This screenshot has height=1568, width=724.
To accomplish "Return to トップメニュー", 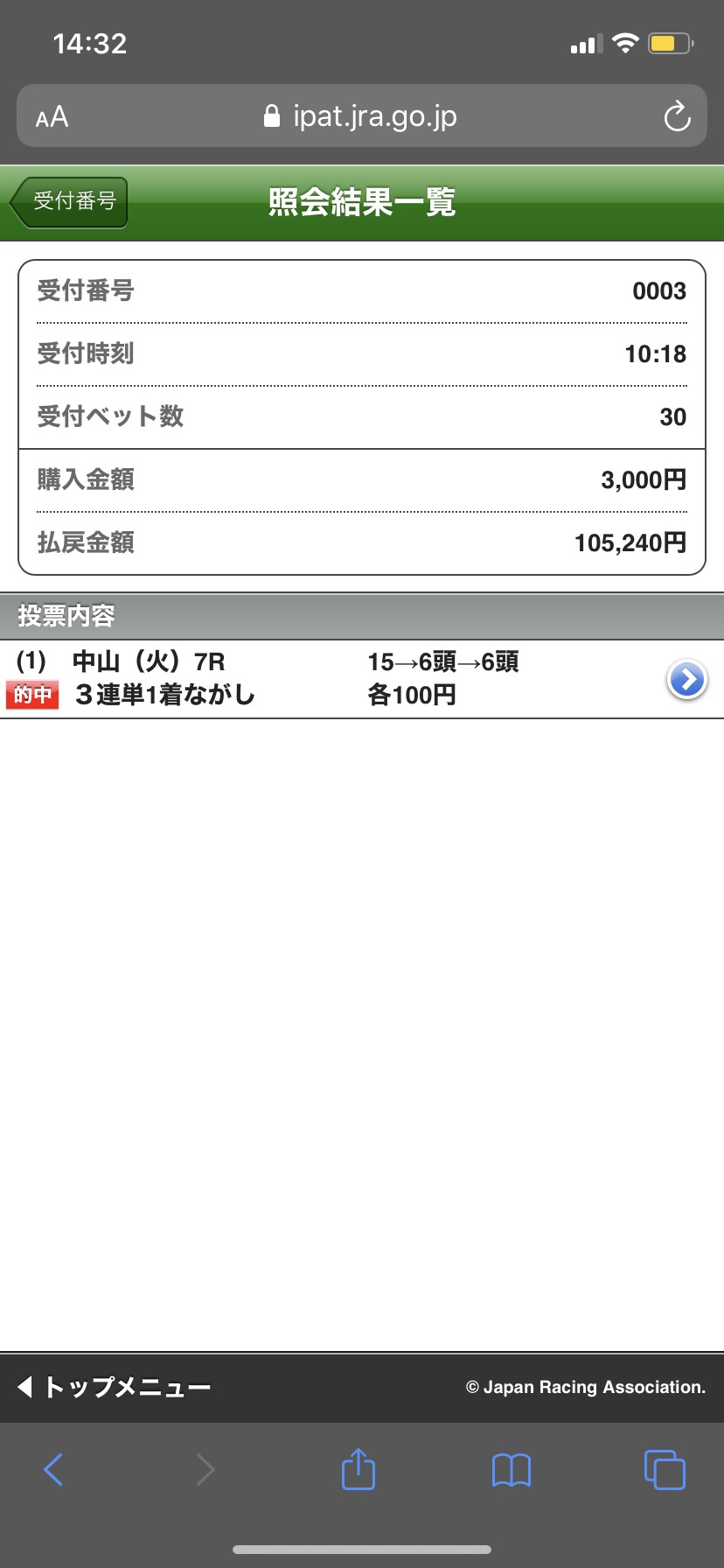I will pos(115,1387).
